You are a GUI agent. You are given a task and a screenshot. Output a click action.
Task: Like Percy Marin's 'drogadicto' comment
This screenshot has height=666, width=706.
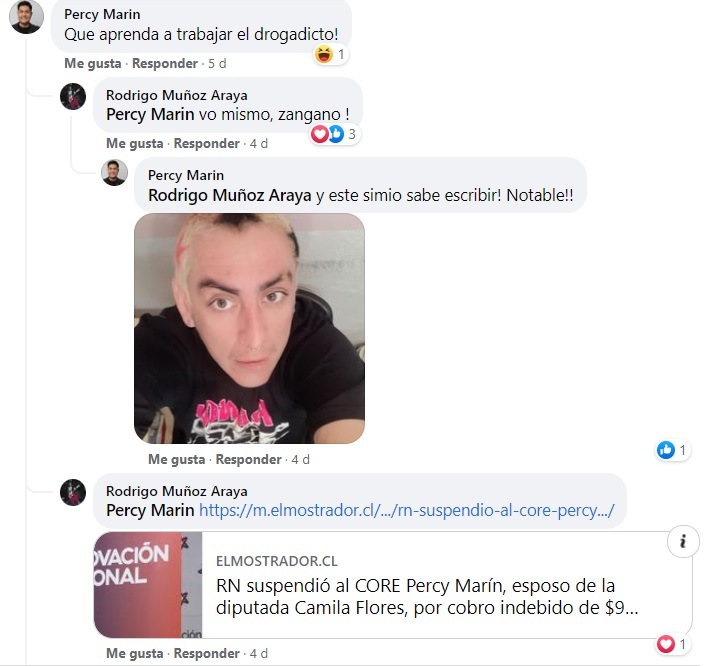92,63
